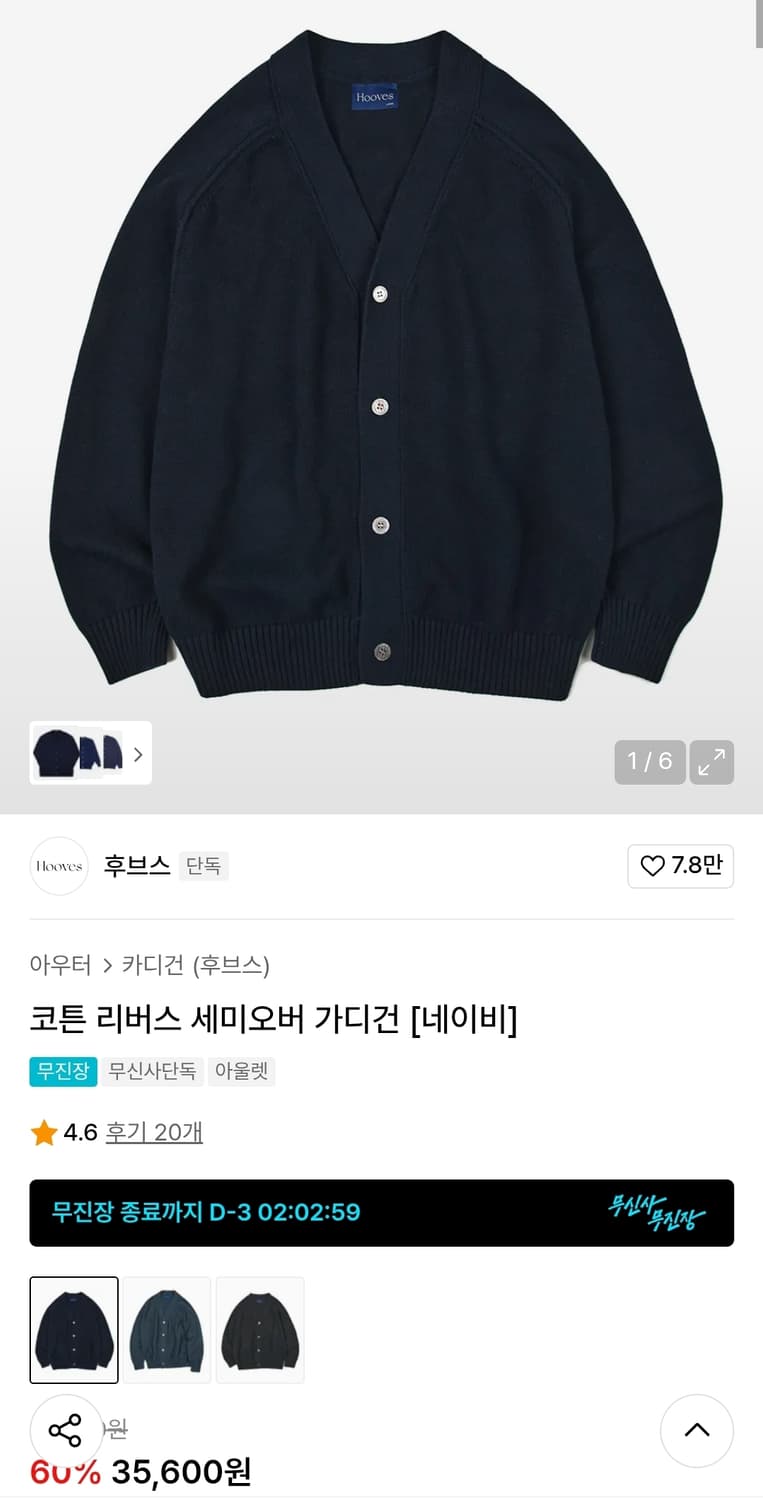Viewport: 763px width, 1500px height.
Task: Select the navy colorway option
Action: point(74,1330)
